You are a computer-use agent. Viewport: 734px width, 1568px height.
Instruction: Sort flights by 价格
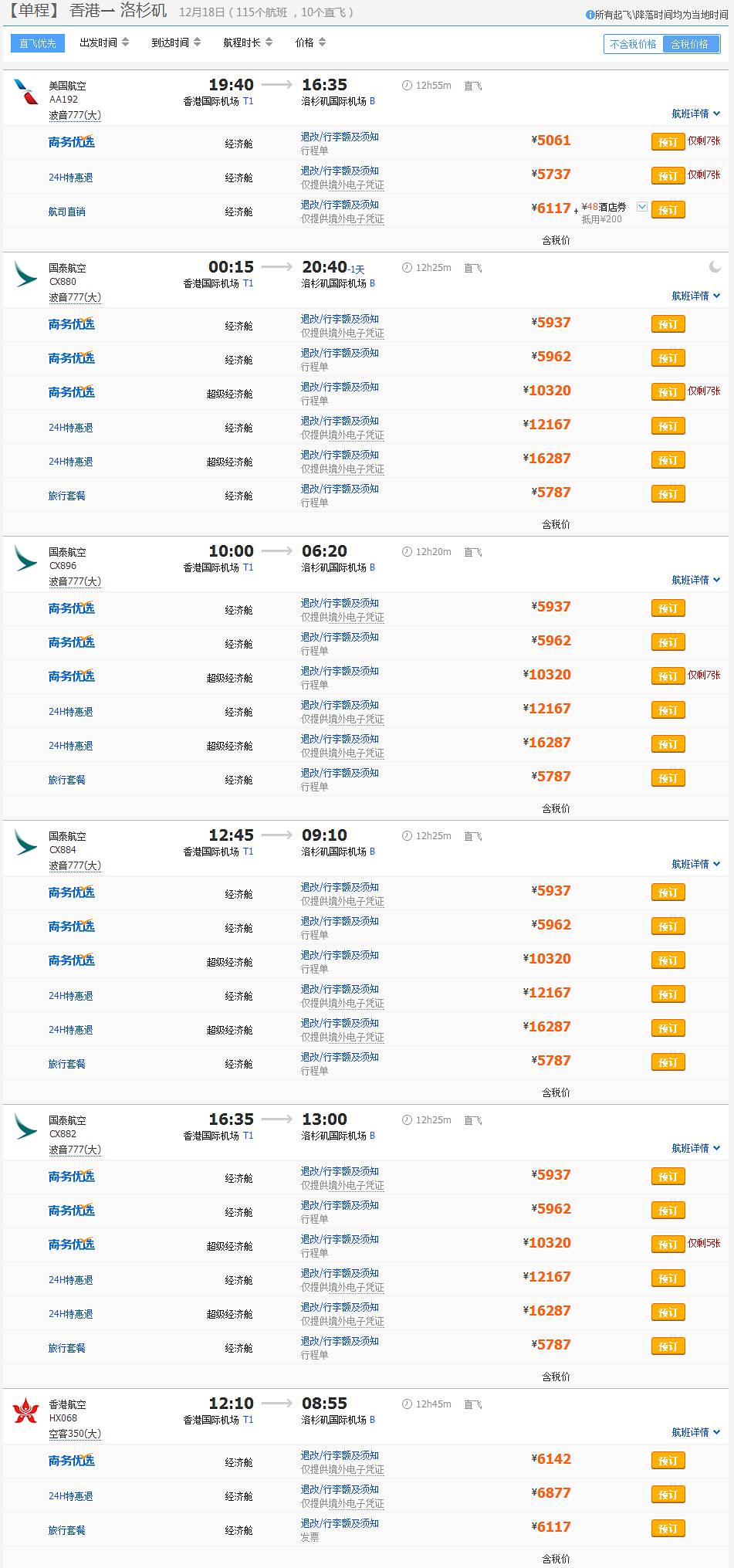(x=310, y=42)
